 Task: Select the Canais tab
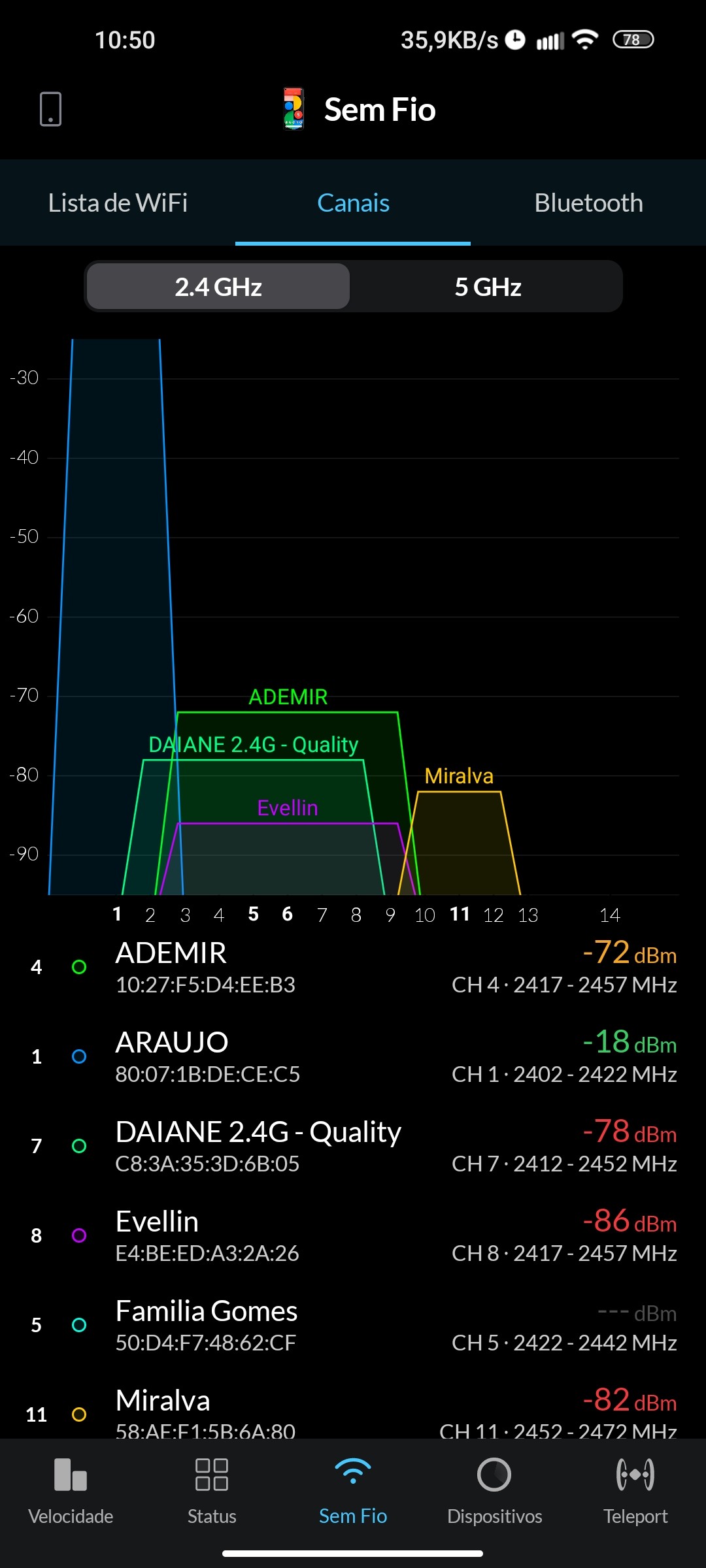tap(353, 203)
